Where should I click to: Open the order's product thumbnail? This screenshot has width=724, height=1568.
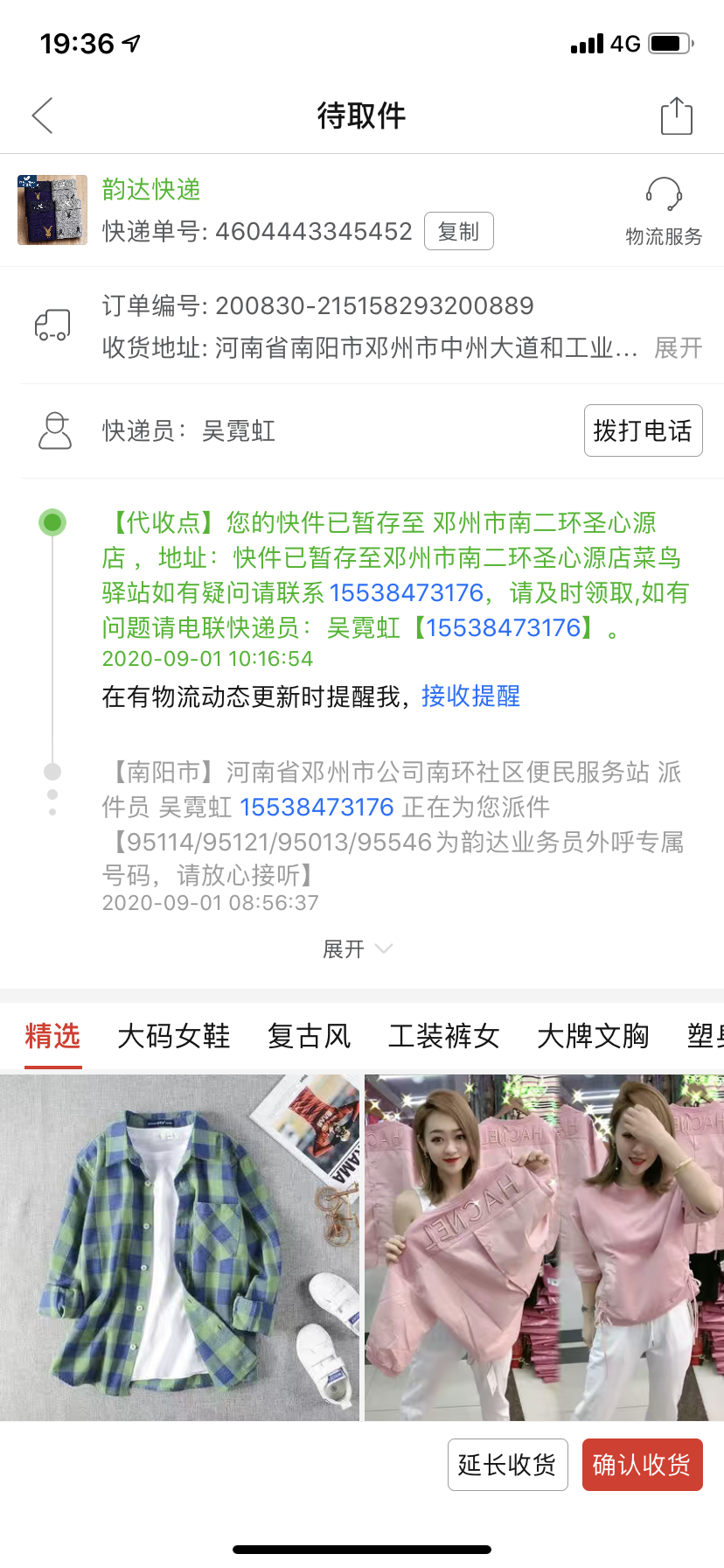(x=52, y=210)
